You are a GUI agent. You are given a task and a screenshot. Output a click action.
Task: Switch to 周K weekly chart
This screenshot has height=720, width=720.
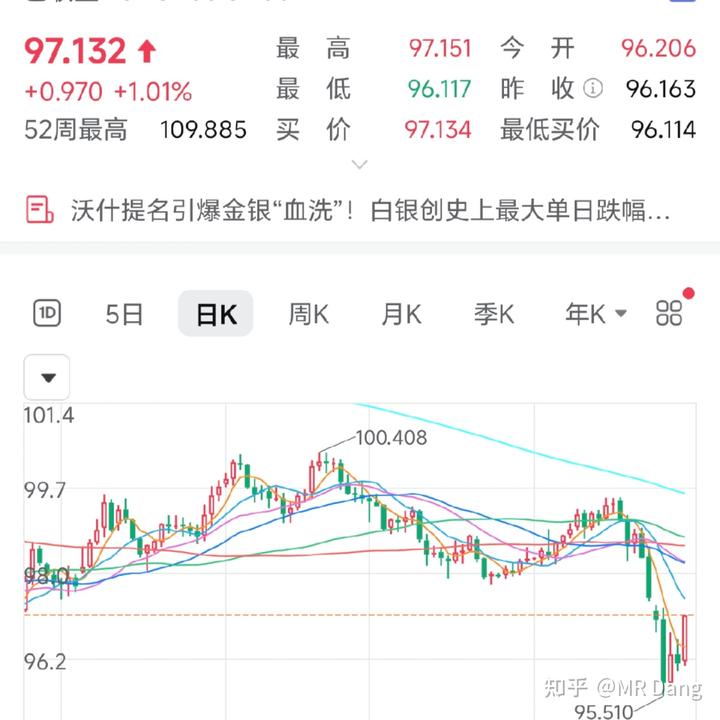(308, 314)
